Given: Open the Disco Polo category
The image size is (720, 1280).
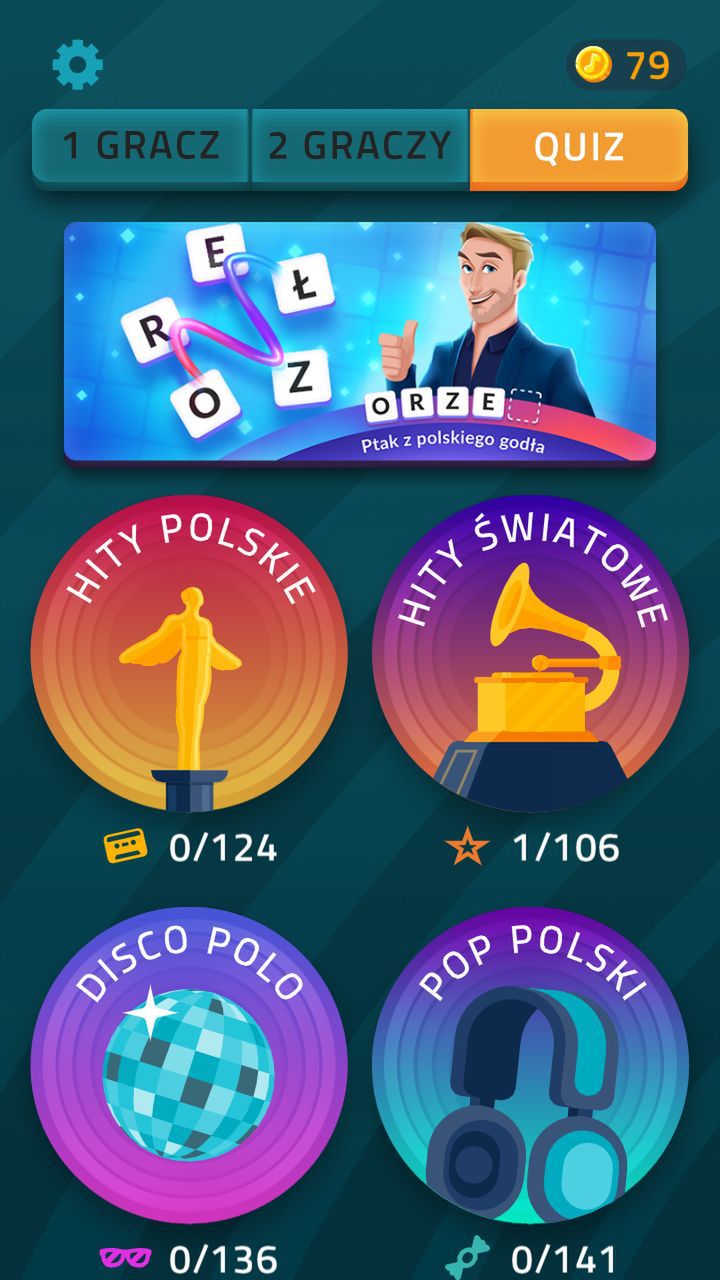Looking at the screenshot, I should pyautogui.click(x=190, y=1065).
